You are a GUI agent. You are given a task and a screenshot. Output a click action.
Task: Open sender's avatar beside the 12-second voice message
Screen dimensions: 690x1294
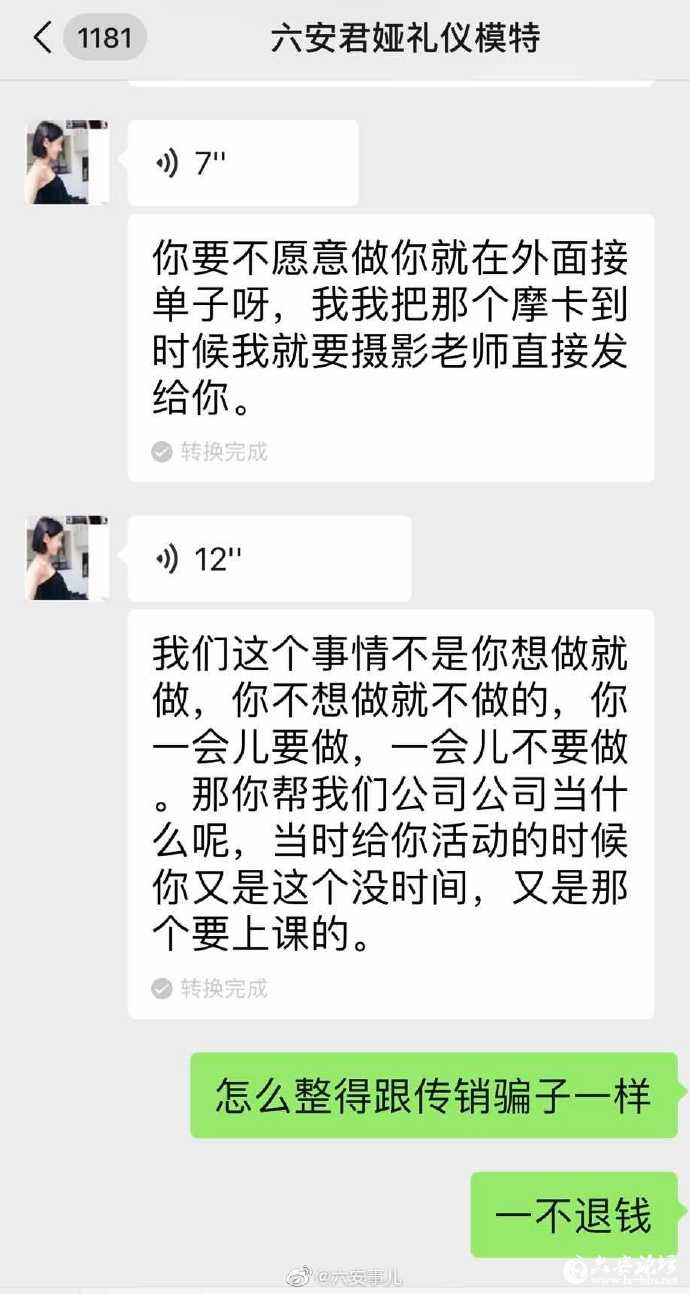click(x=66, y=558)
